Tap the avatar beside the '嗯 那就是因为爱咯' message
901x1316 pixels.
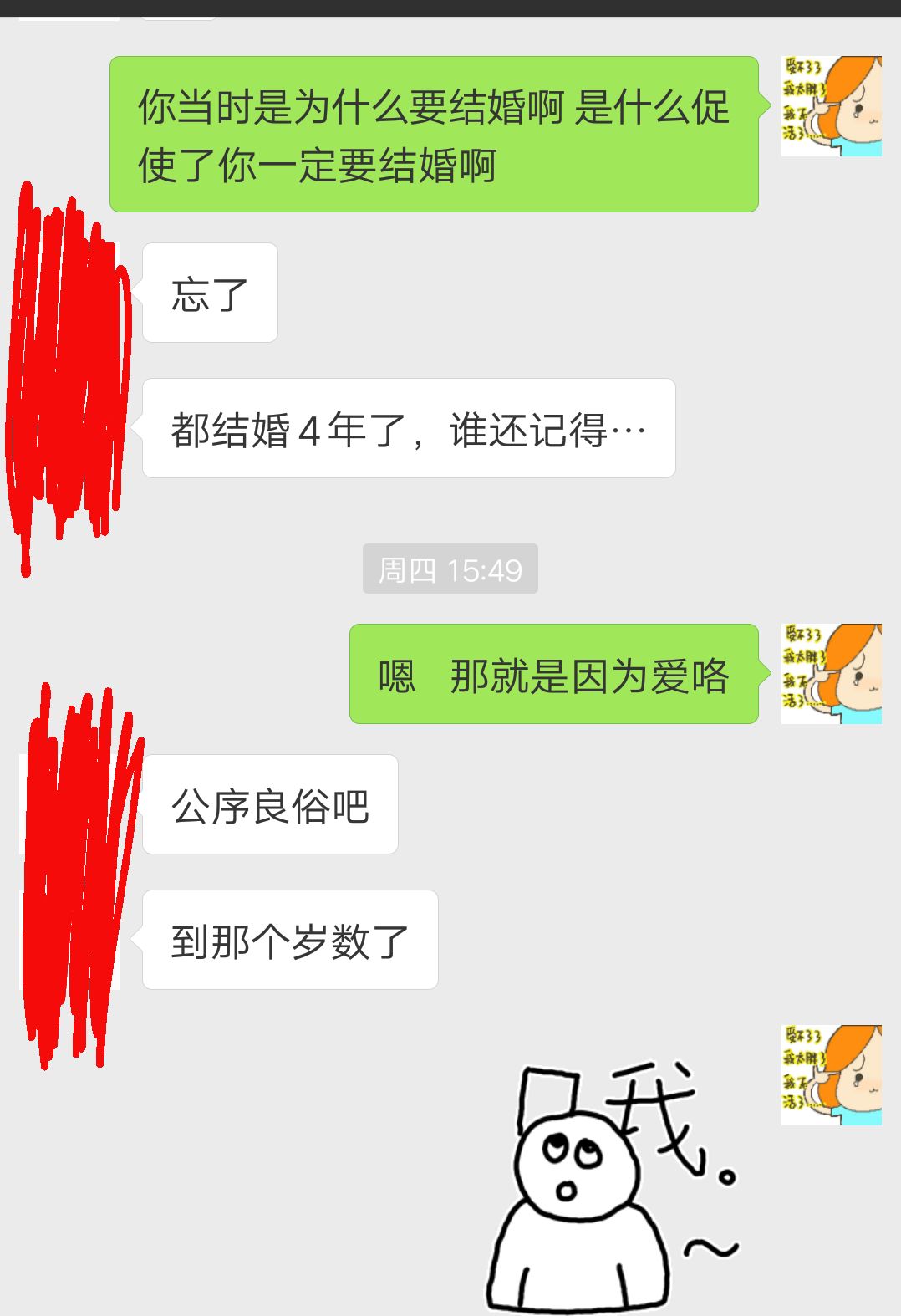coord(832,673)
